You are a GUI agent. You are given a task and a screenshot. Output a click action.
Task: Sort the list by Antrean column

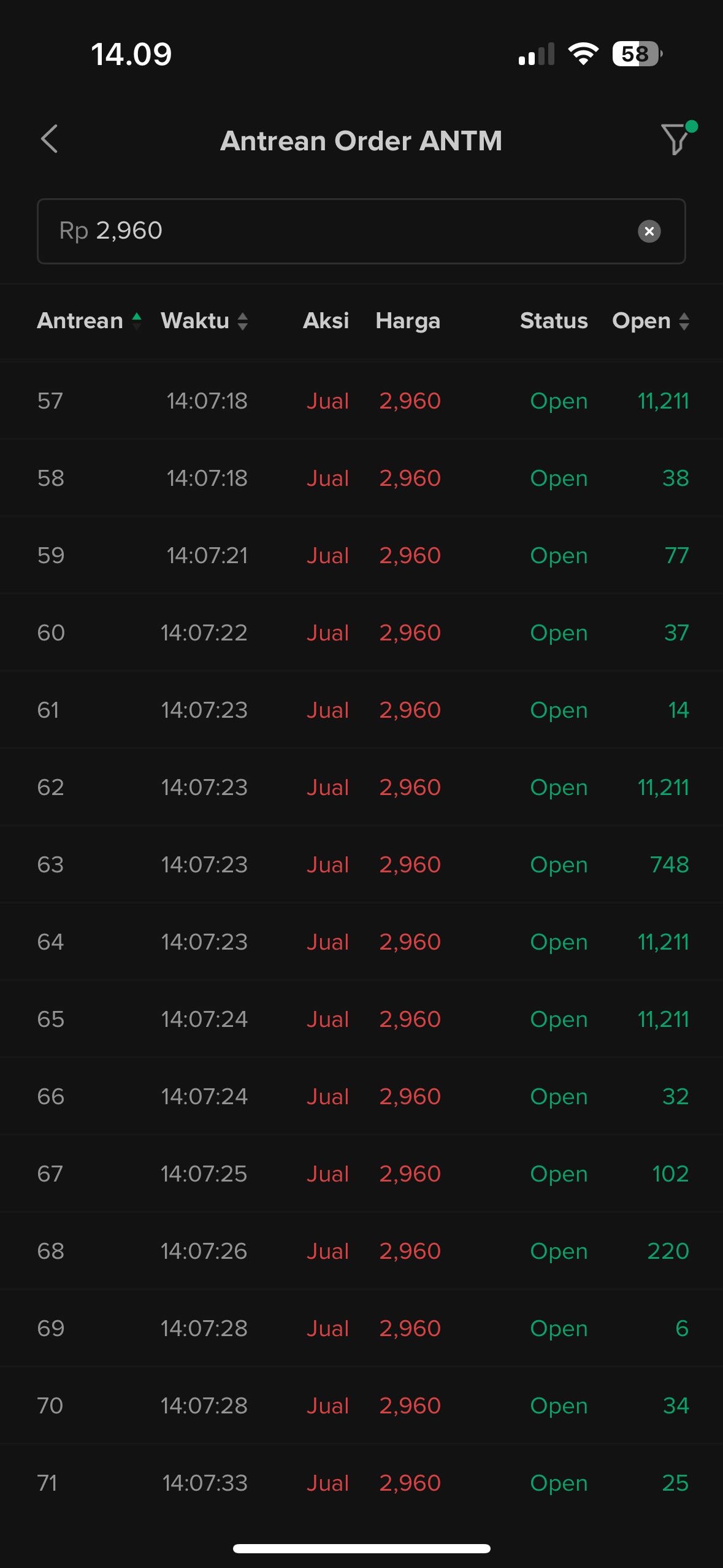(90, 321)
